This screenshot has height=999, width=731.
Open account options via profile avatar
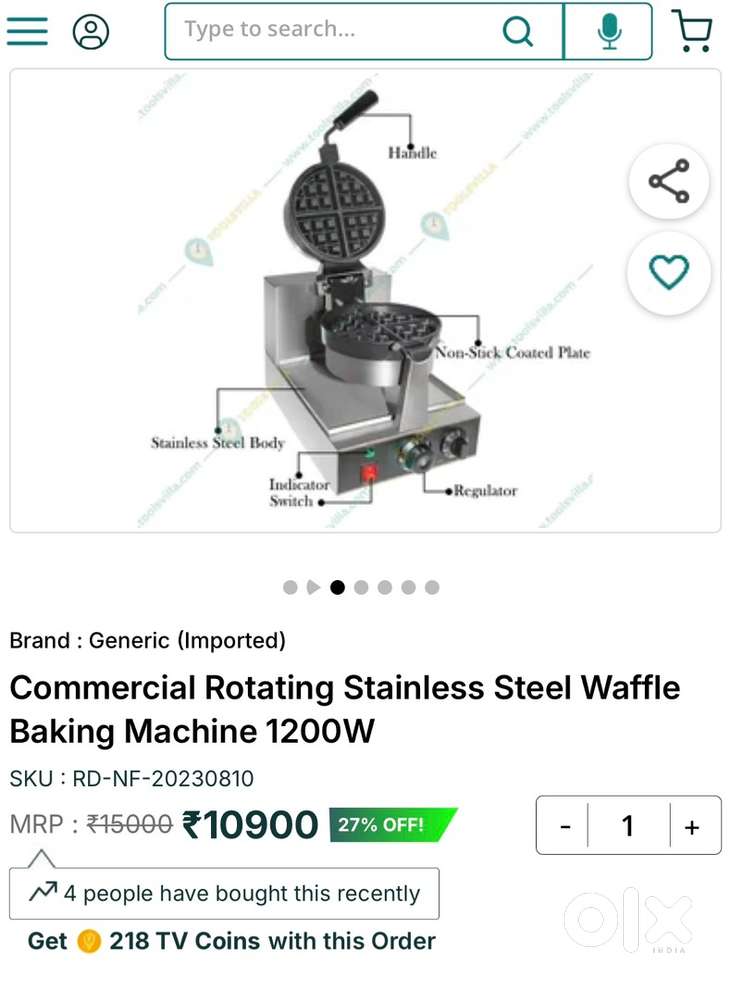pos(90,31)
